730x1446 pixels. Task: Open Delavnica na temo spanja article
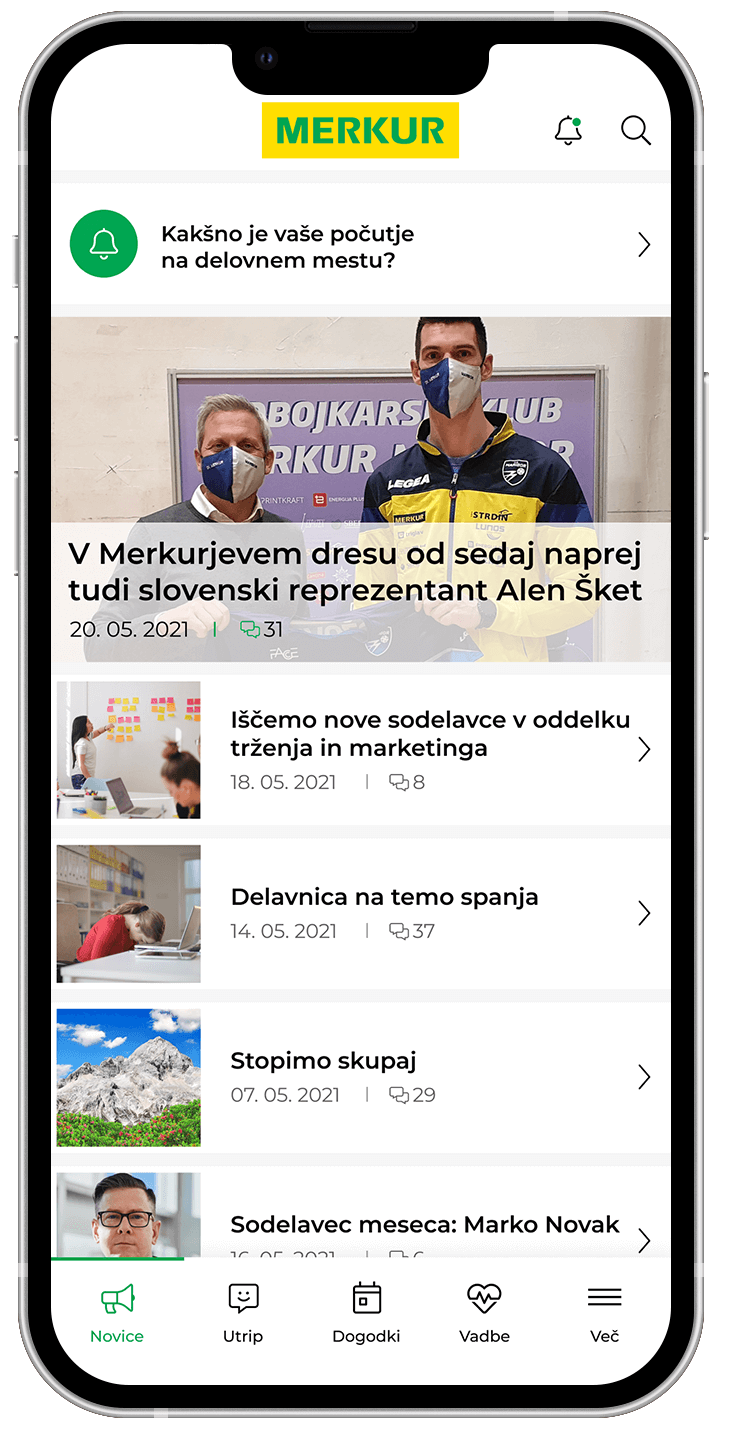(x=360, y=913)
